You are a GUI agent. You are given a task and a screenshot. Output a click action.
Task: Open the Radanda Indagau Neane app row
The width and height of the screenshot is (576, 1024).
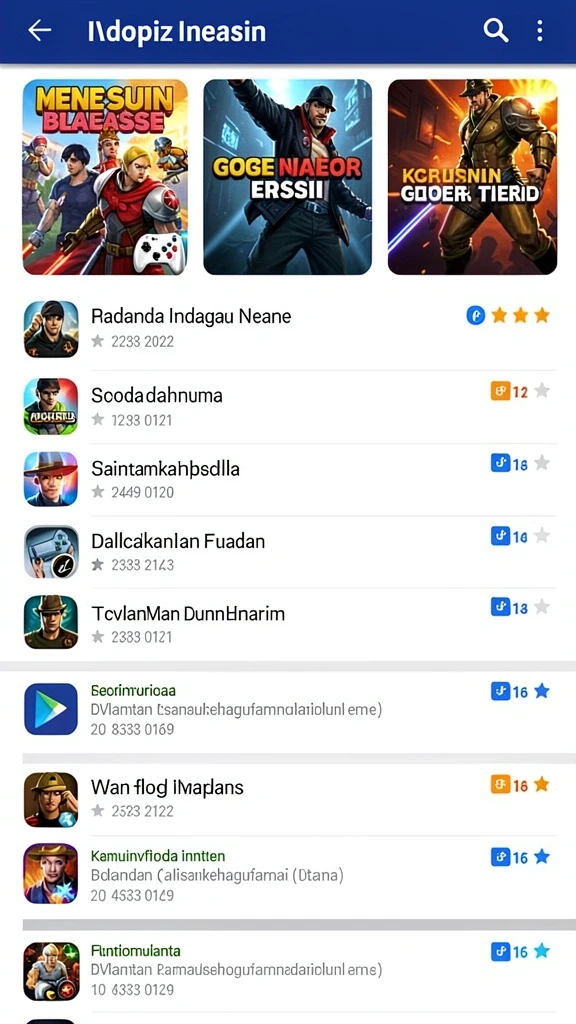tap(288, 328)
